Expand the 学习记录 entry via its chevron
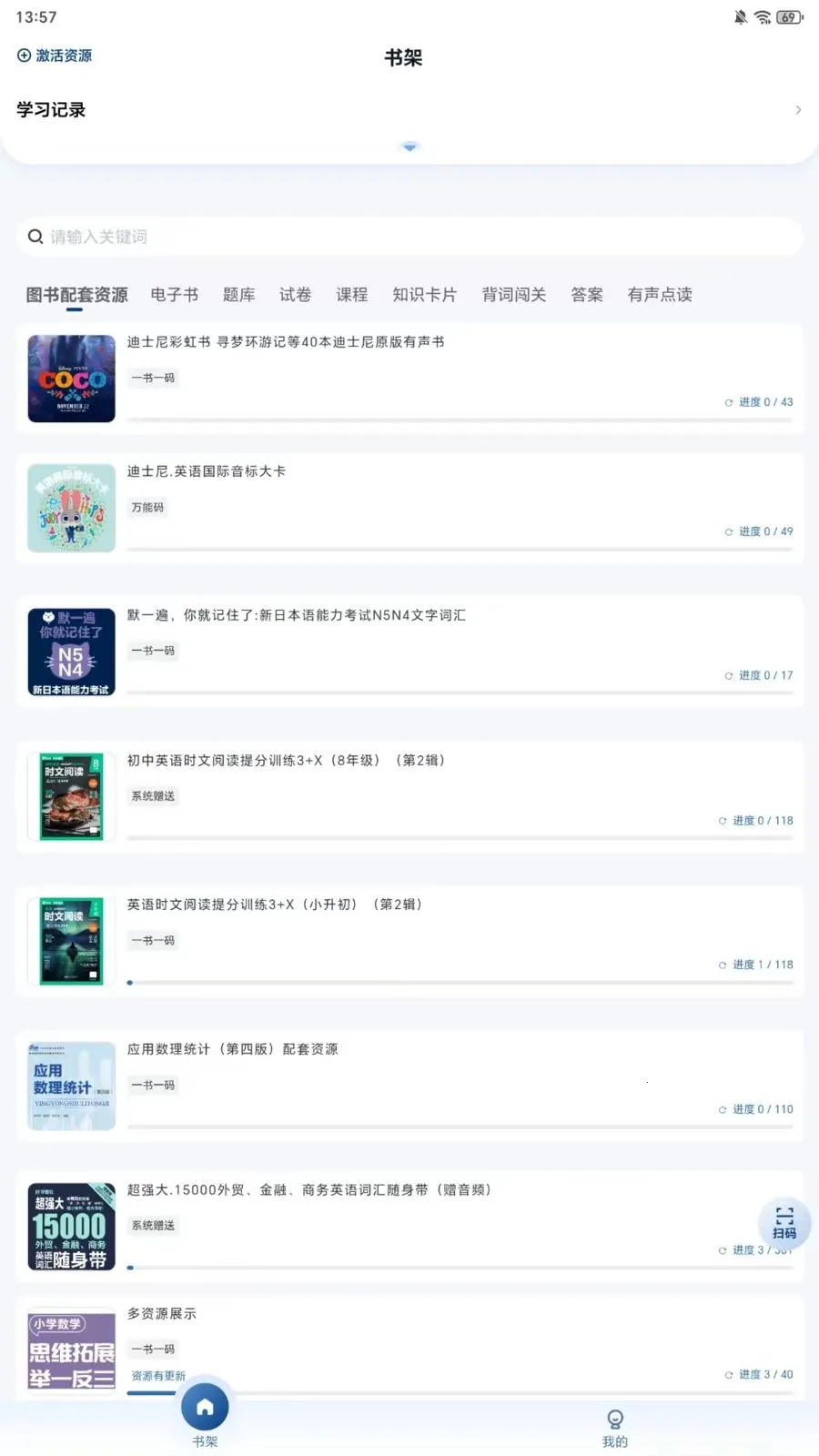The height and width of the screenshot is (1456, 819). pos(799,108)
